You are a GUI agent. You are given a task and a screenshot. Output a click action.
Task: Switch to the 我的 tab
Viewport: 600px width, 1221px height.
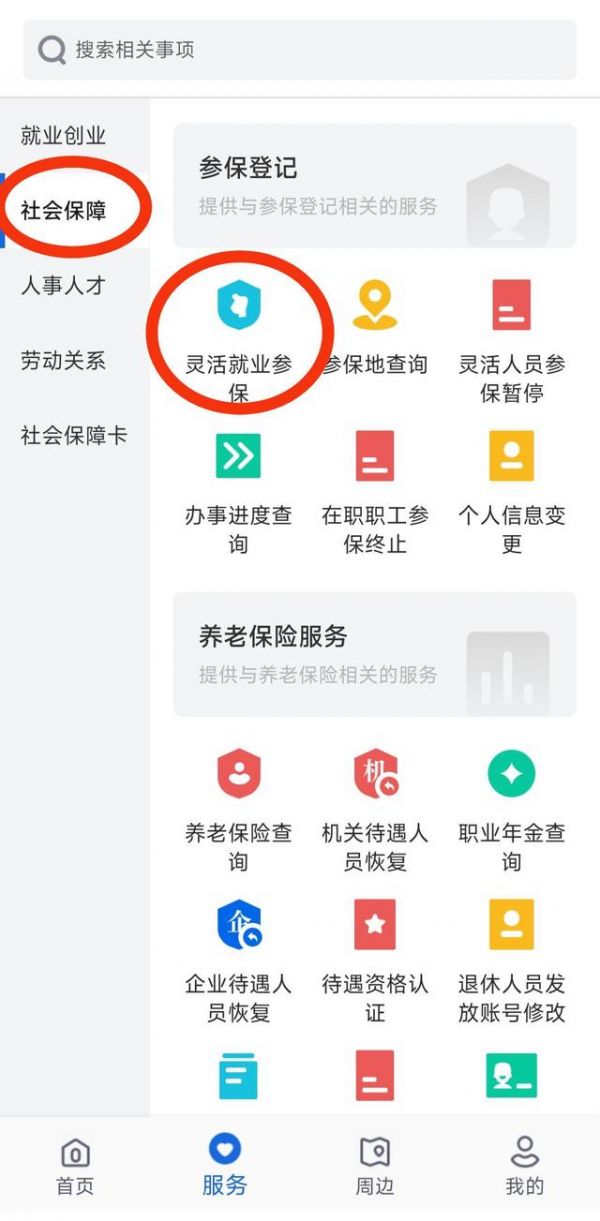[524, 1166]
